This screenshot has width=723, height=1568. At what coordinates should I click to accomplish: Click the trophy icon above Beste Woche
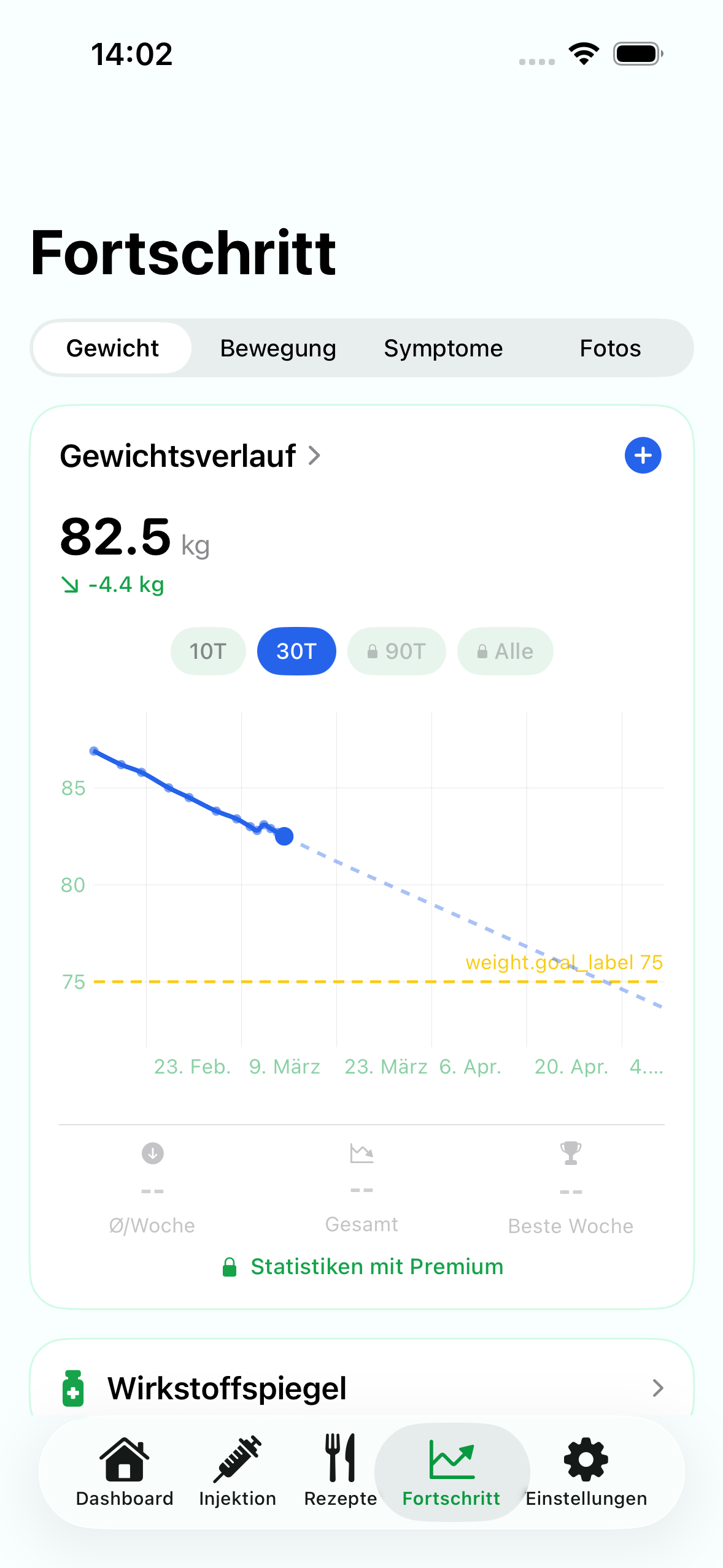coord(570,1153)
